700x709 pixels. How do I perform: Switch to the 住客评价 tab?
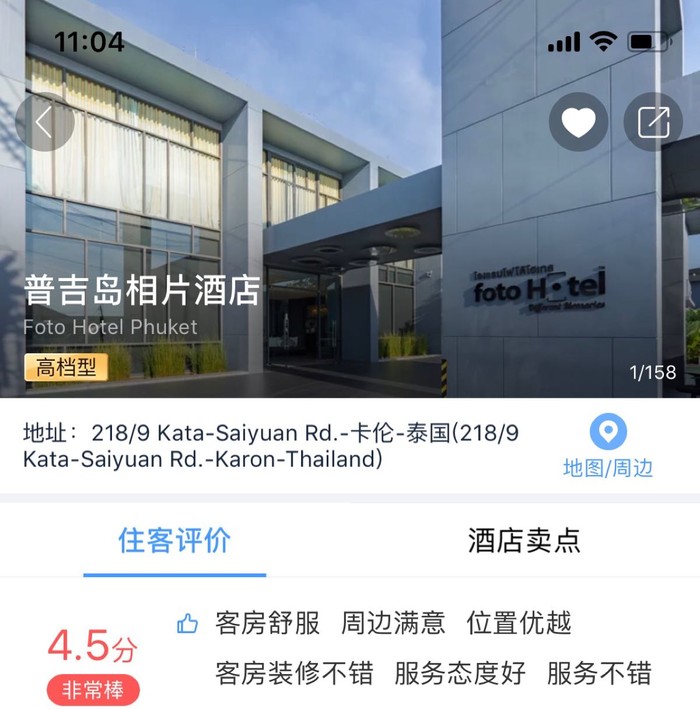click(x=174, y=541)
